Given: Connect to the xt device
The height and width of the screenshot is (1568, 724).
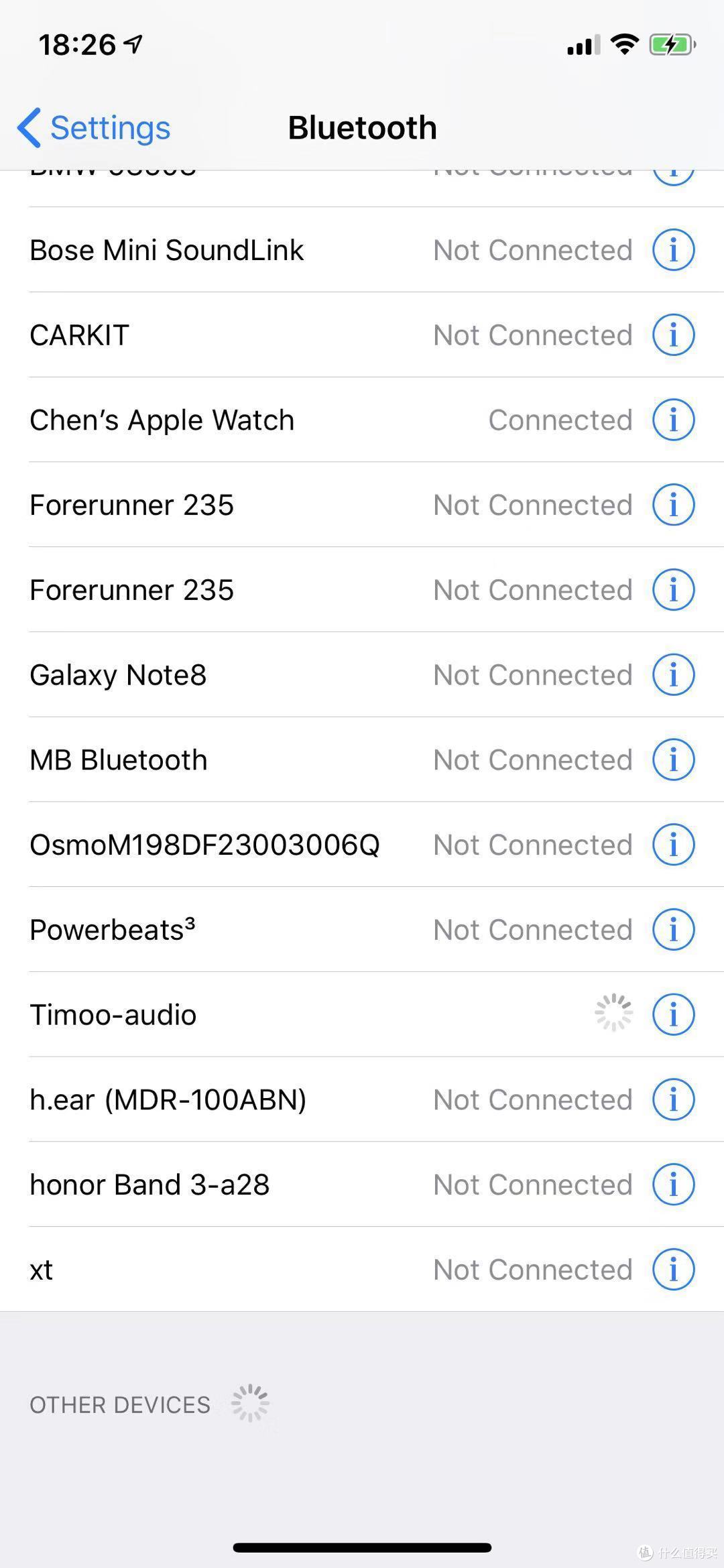Looking at the screenshot, I should click(362, 1269).
